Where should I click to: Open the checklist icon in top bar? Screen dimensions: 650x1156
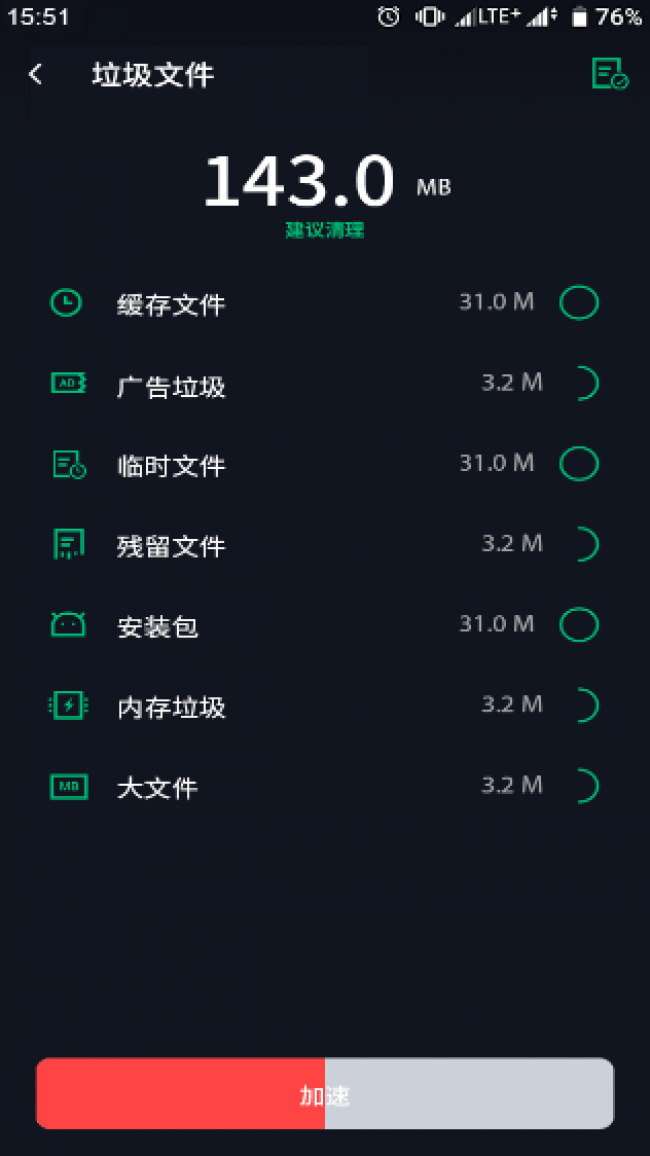tap(610, 74)
